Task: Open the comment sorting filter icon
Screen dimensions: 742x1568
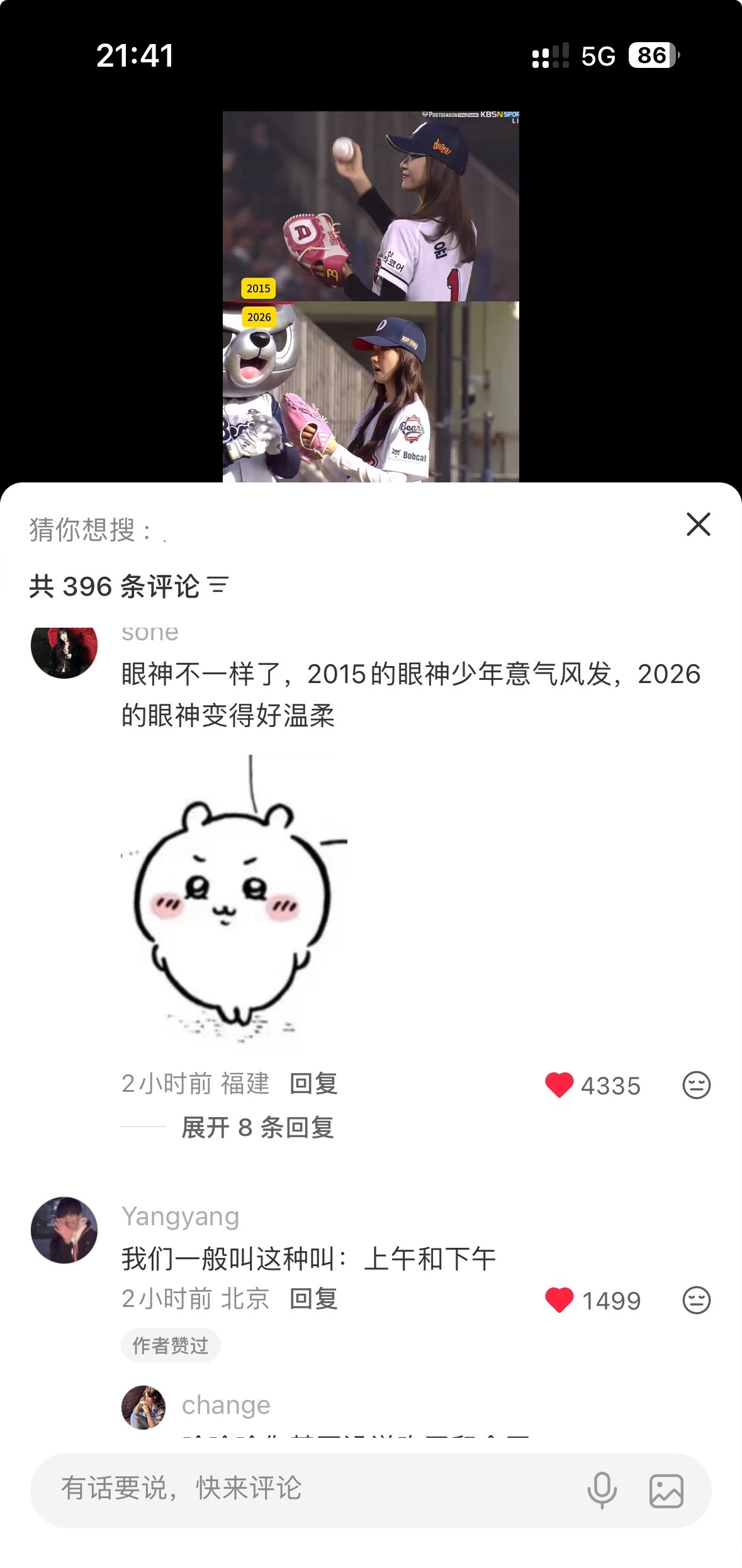Action: coord(218,585)
